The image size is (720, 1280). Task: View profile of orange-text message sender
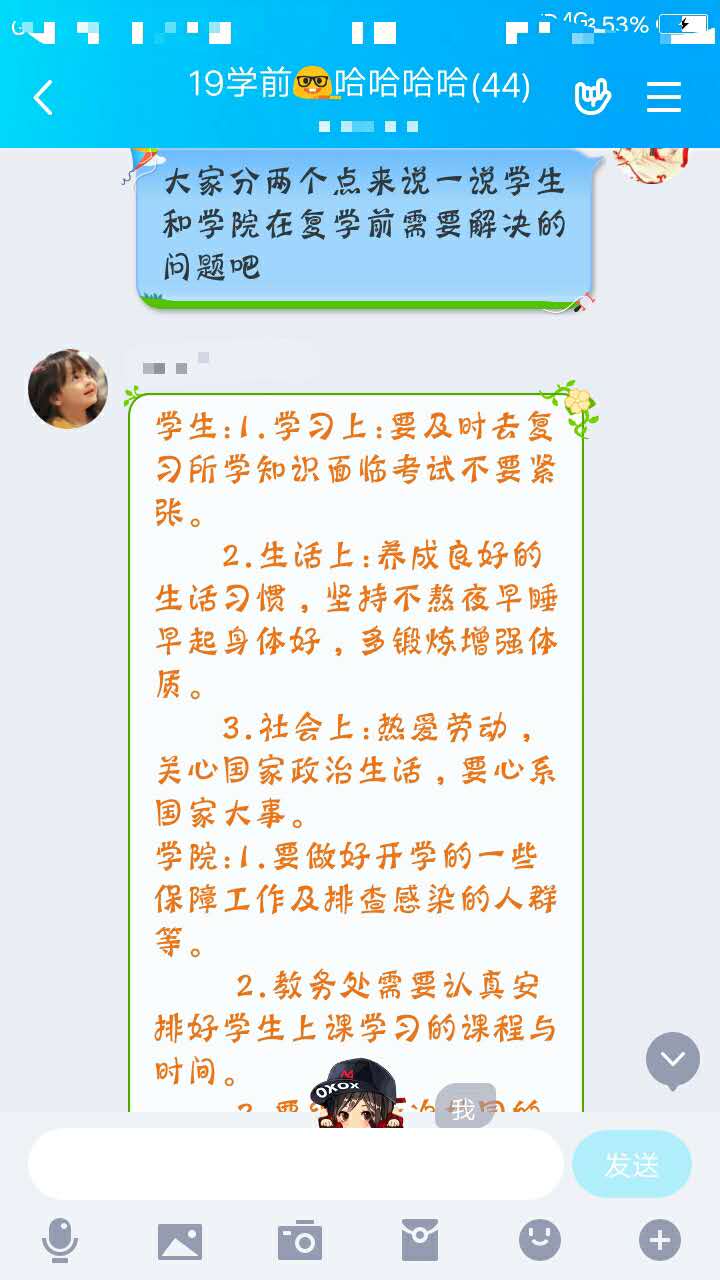tap(67, 389)
